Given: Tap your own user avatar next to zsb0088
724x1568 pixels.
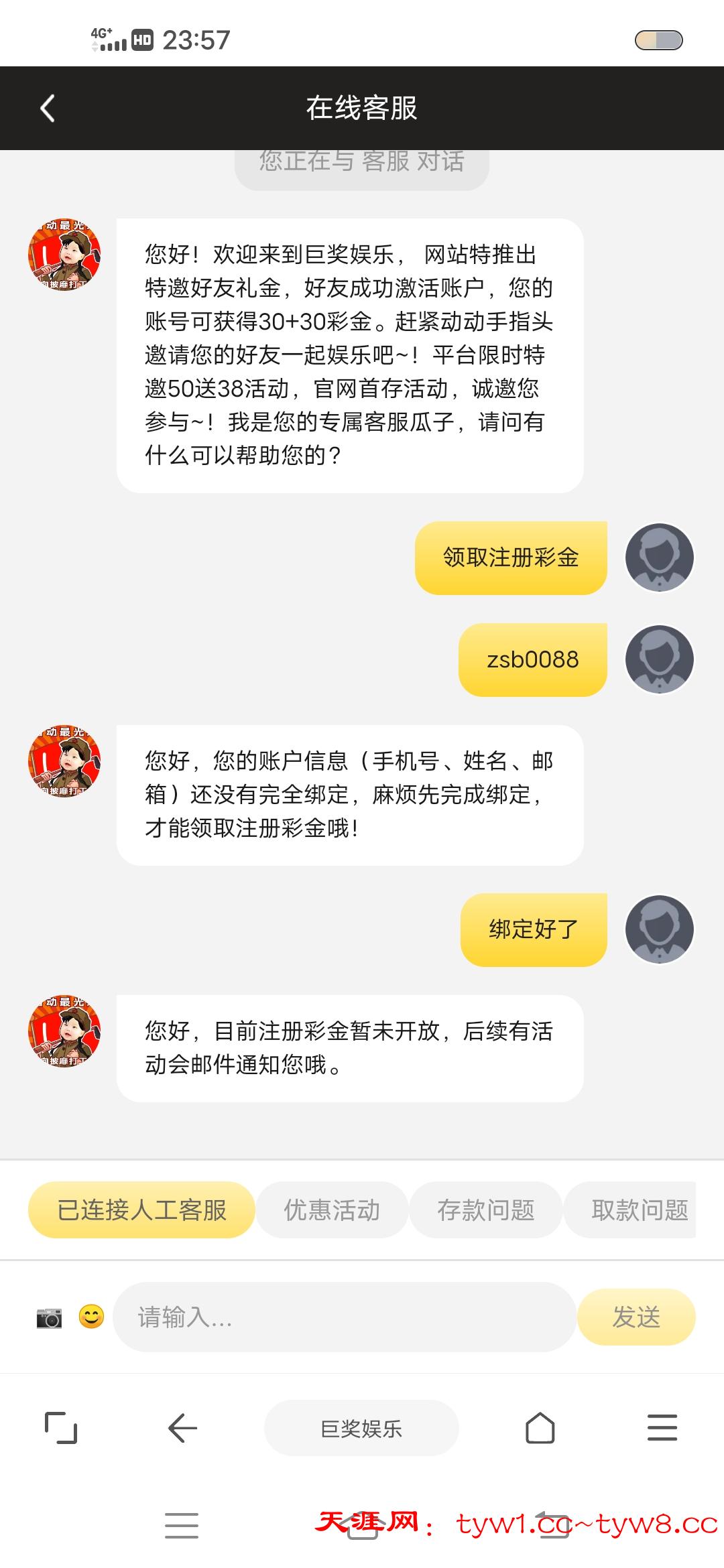Looking at the screenshot, I should (660, 658).
